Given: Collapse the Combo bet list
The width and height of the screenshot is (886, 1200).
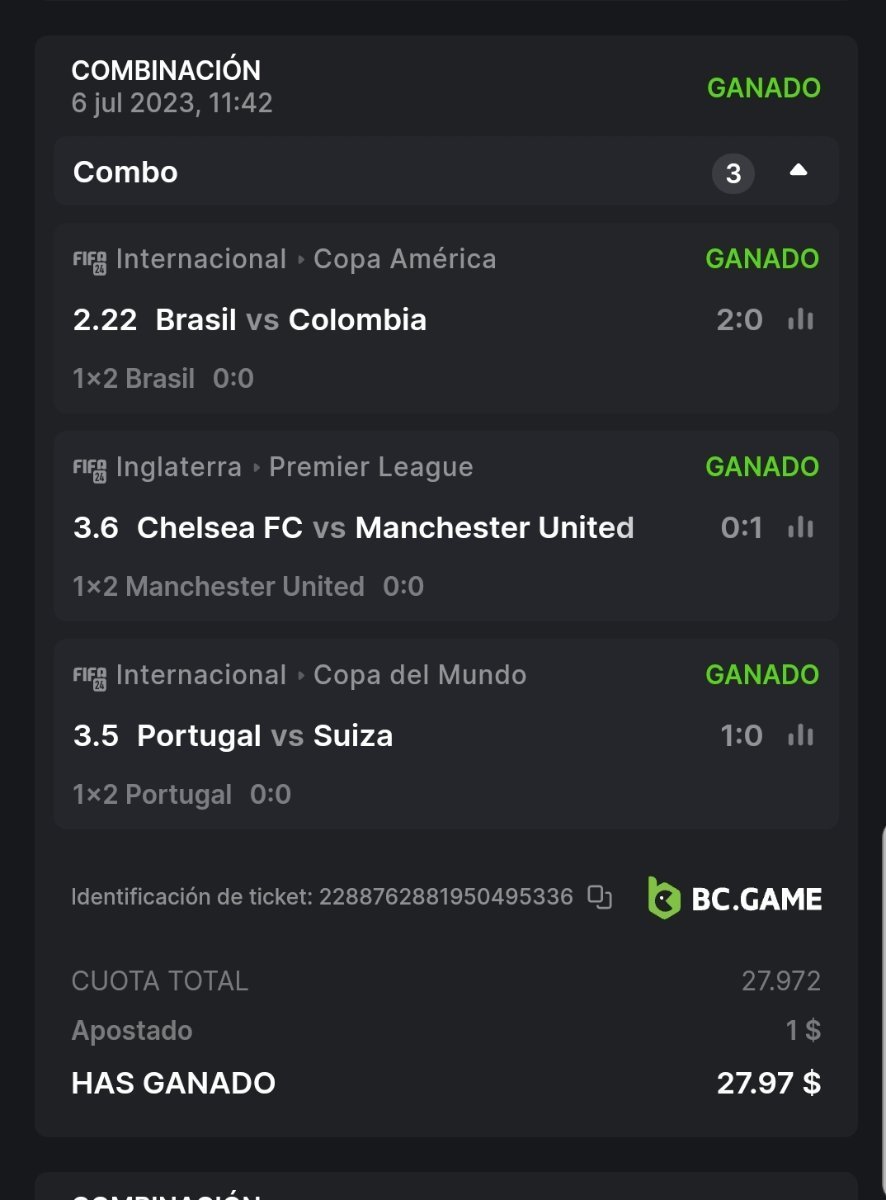Looking at the screenshot, I should pos(798,172).
